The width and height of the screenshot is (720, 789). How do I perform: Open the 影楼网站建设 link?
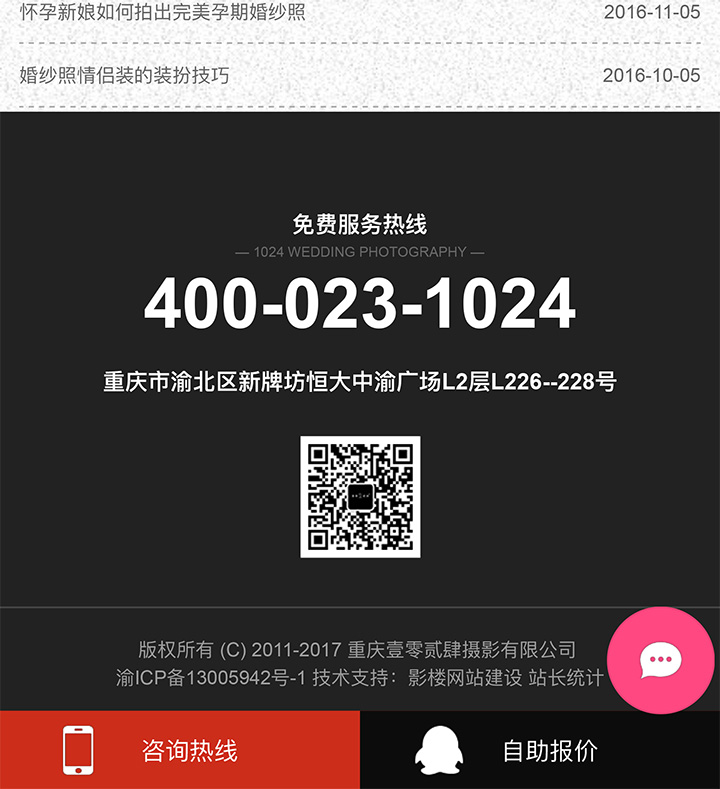(464, 678)
